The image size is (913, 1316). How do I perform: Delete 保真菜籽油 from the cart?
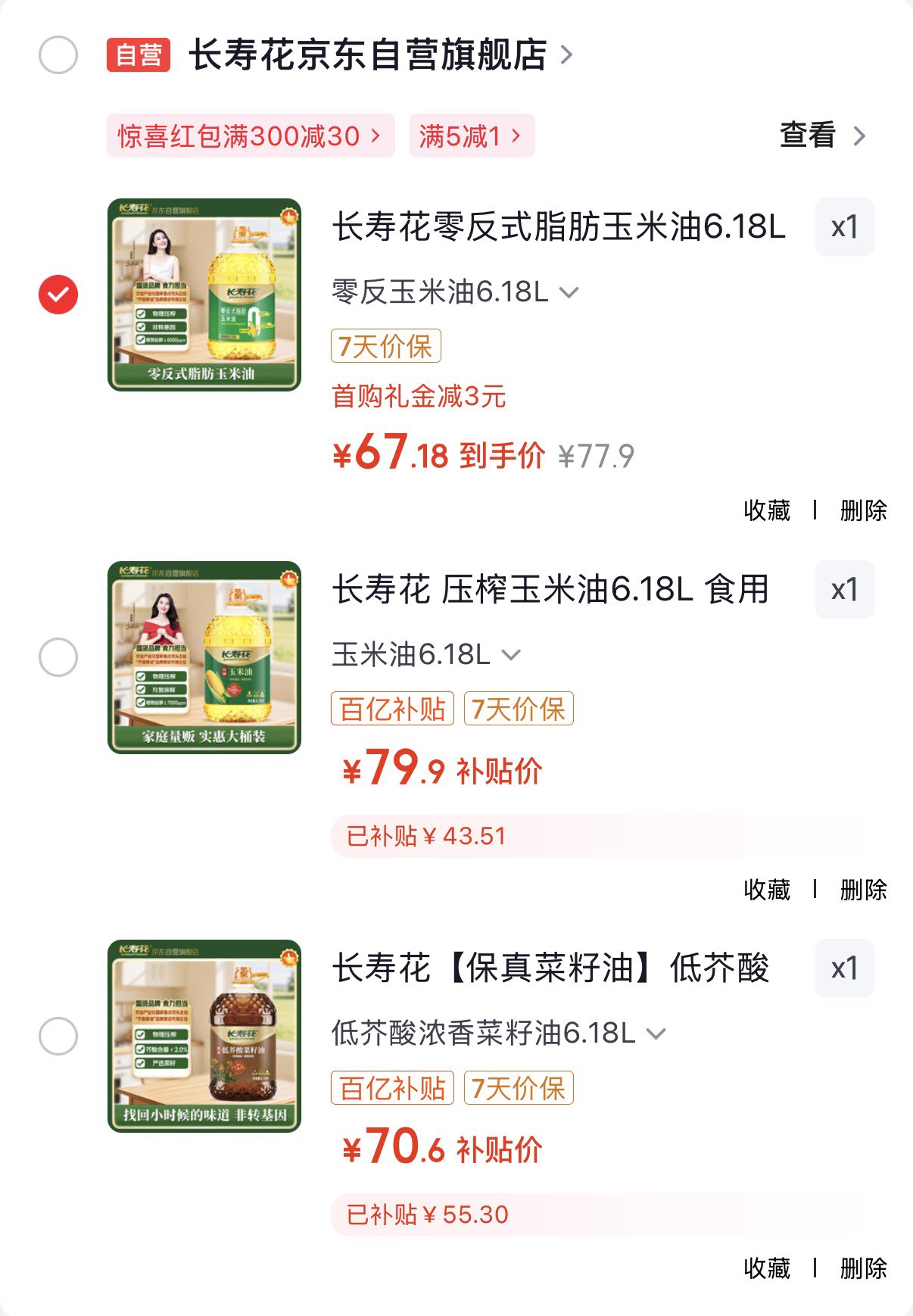coord(863,1268)
